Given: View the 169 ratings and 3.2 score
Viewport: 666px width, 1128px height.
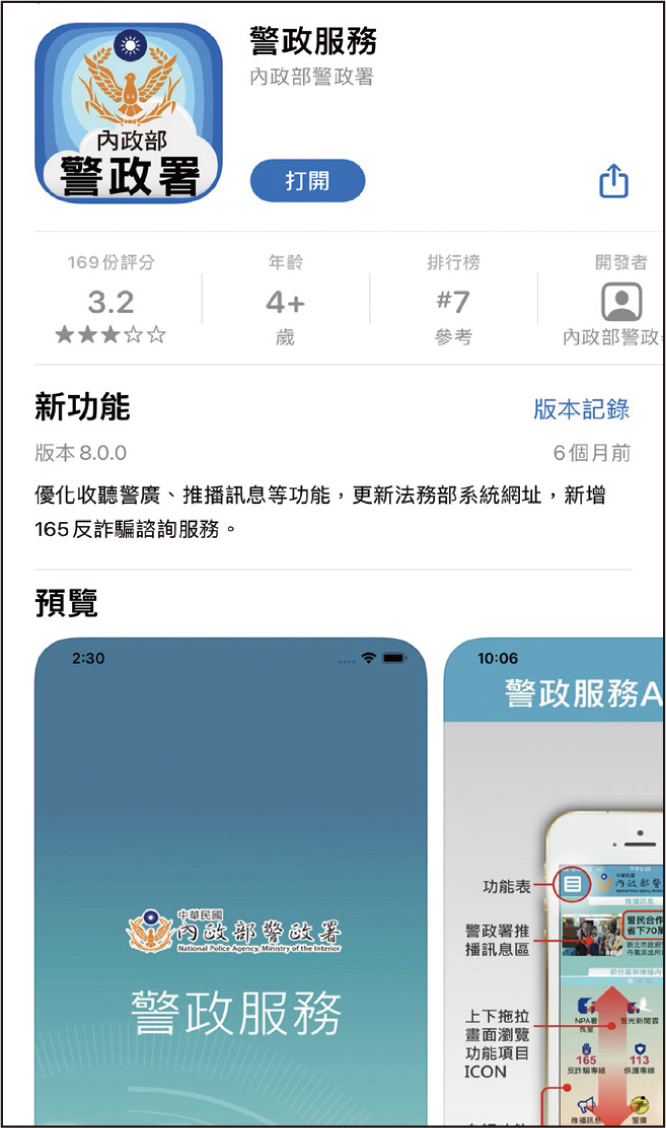Looking at the screenshot, I should click(x=111, y=300).
